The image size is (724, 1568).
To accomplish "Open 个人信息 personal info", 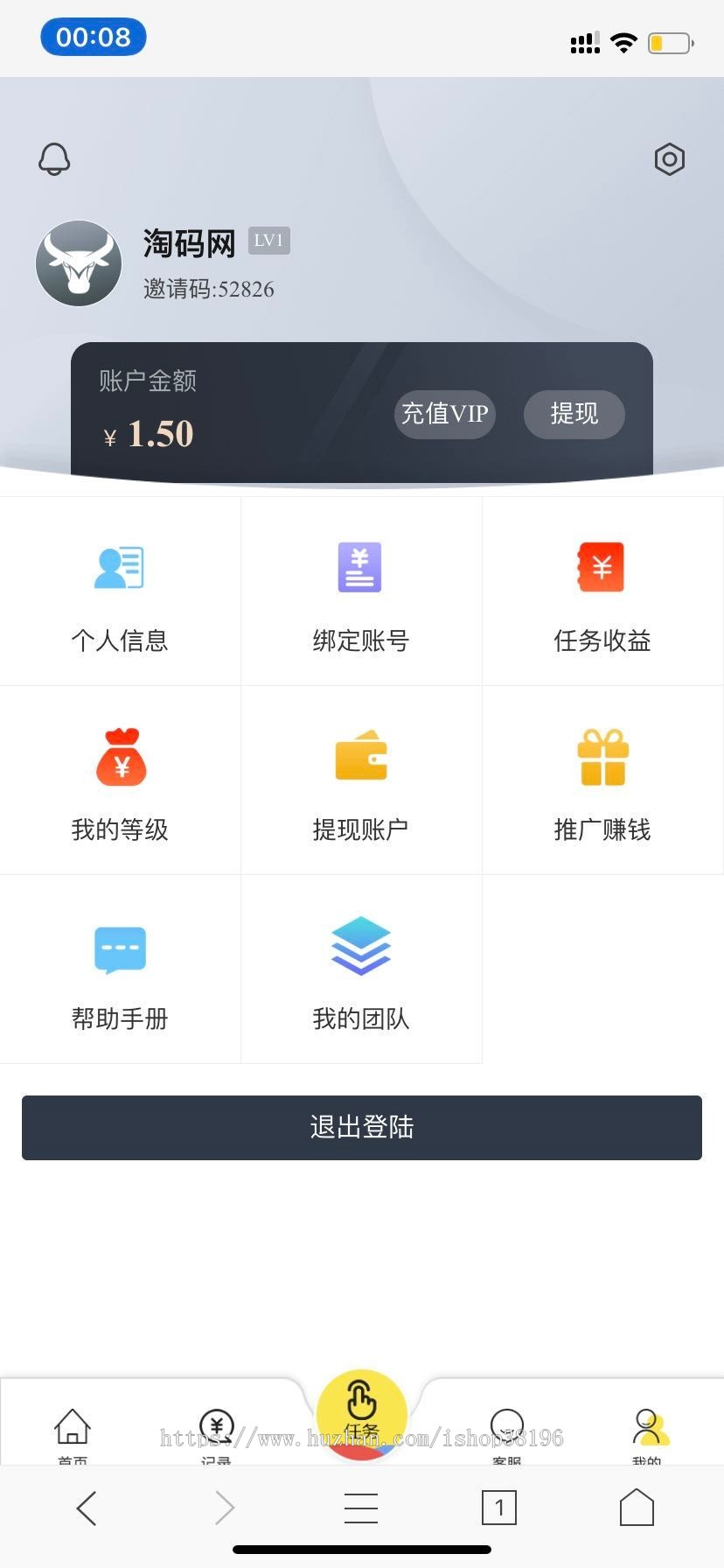I will (x=120, y=592).
